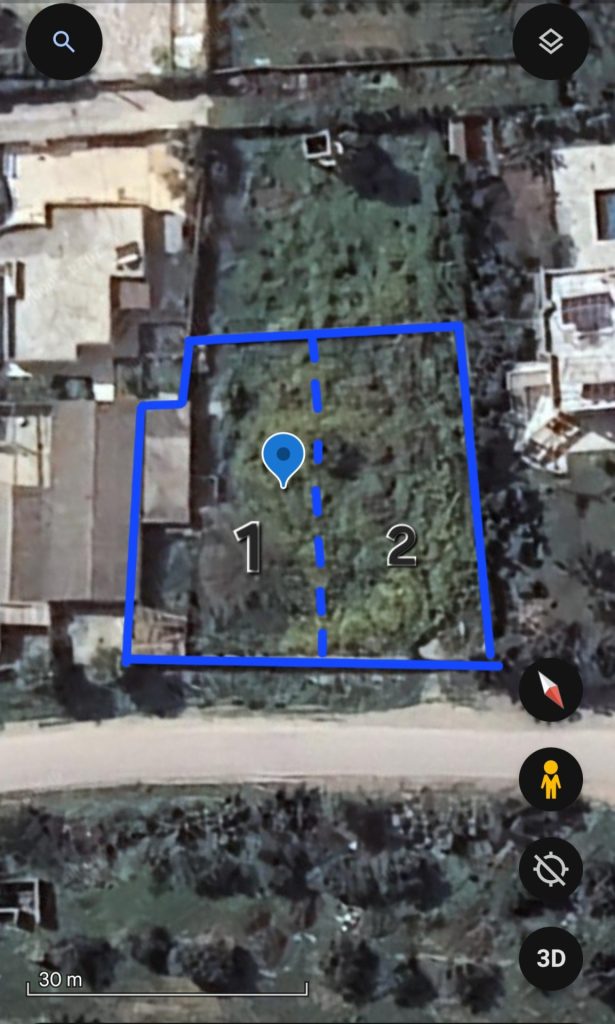Open the search icon

click(x=63, y=41)
